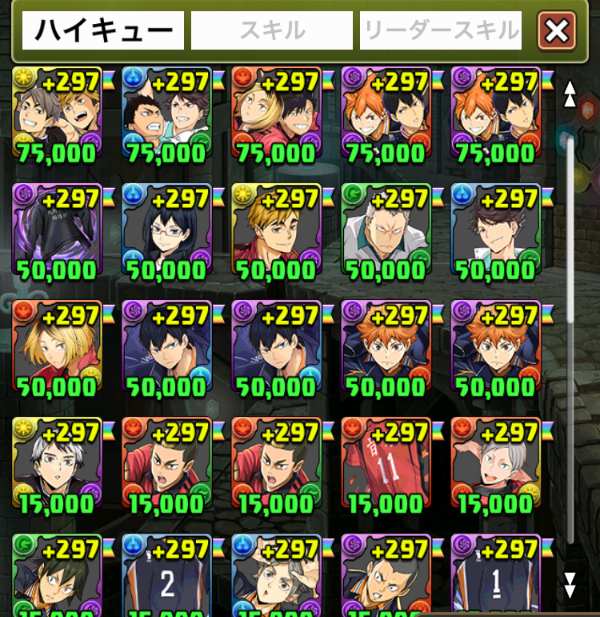Select the スキル search field
600x617 pixels.
click(272, 32)
